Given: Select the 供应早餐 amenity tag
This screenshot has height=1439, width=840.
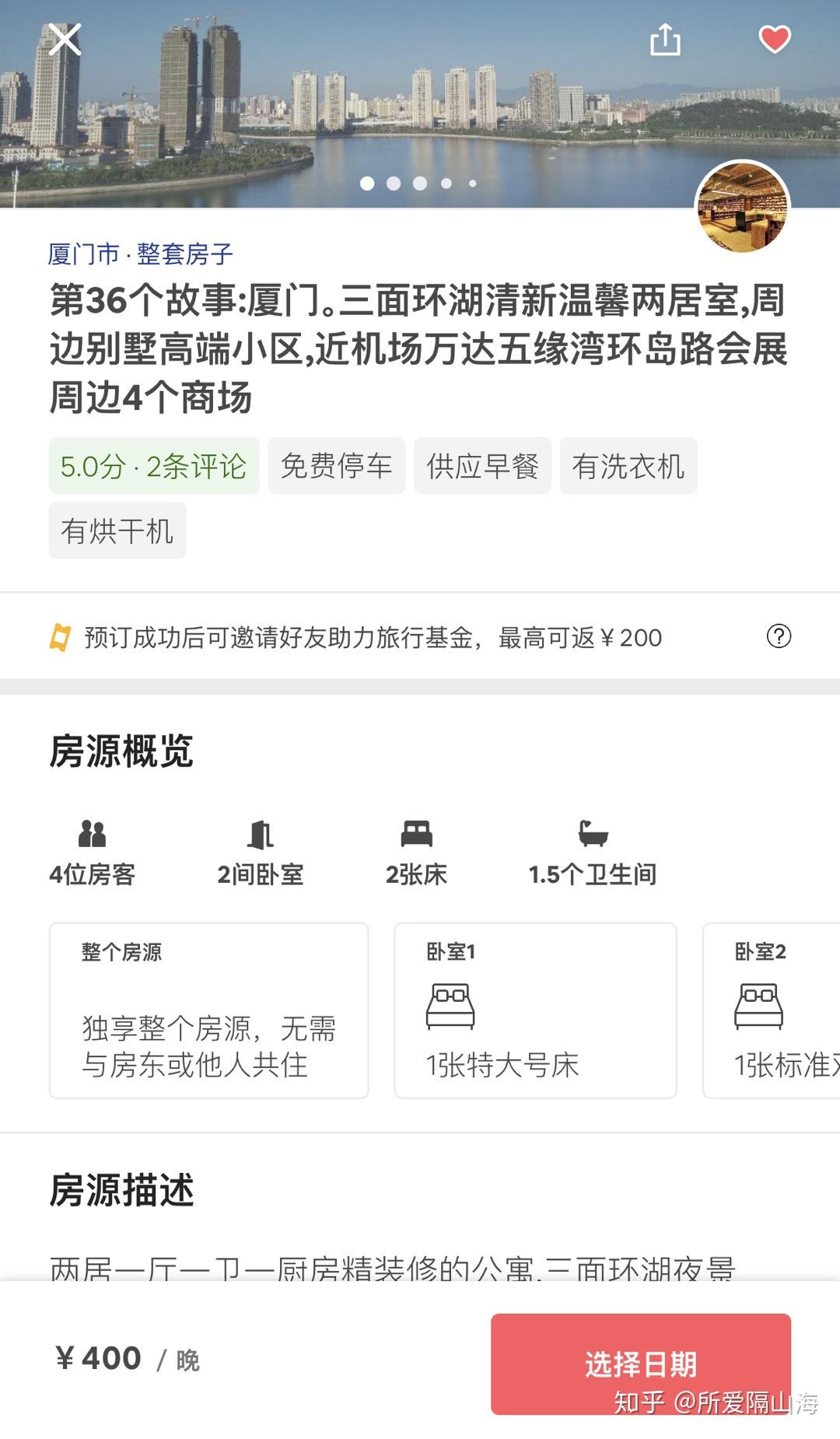Looking at the screenshot, I should pos(482,466).
